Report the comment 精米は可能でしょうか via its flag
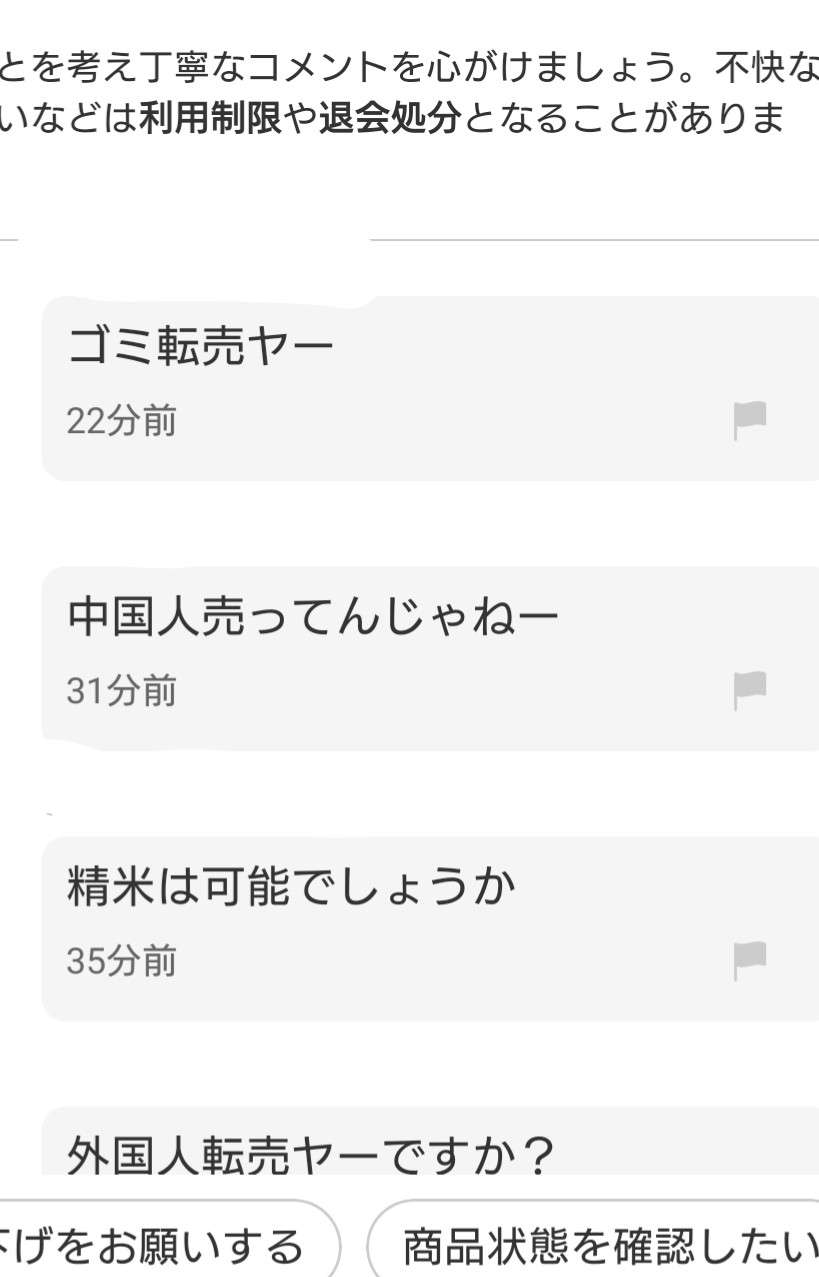 pos(749,960)
